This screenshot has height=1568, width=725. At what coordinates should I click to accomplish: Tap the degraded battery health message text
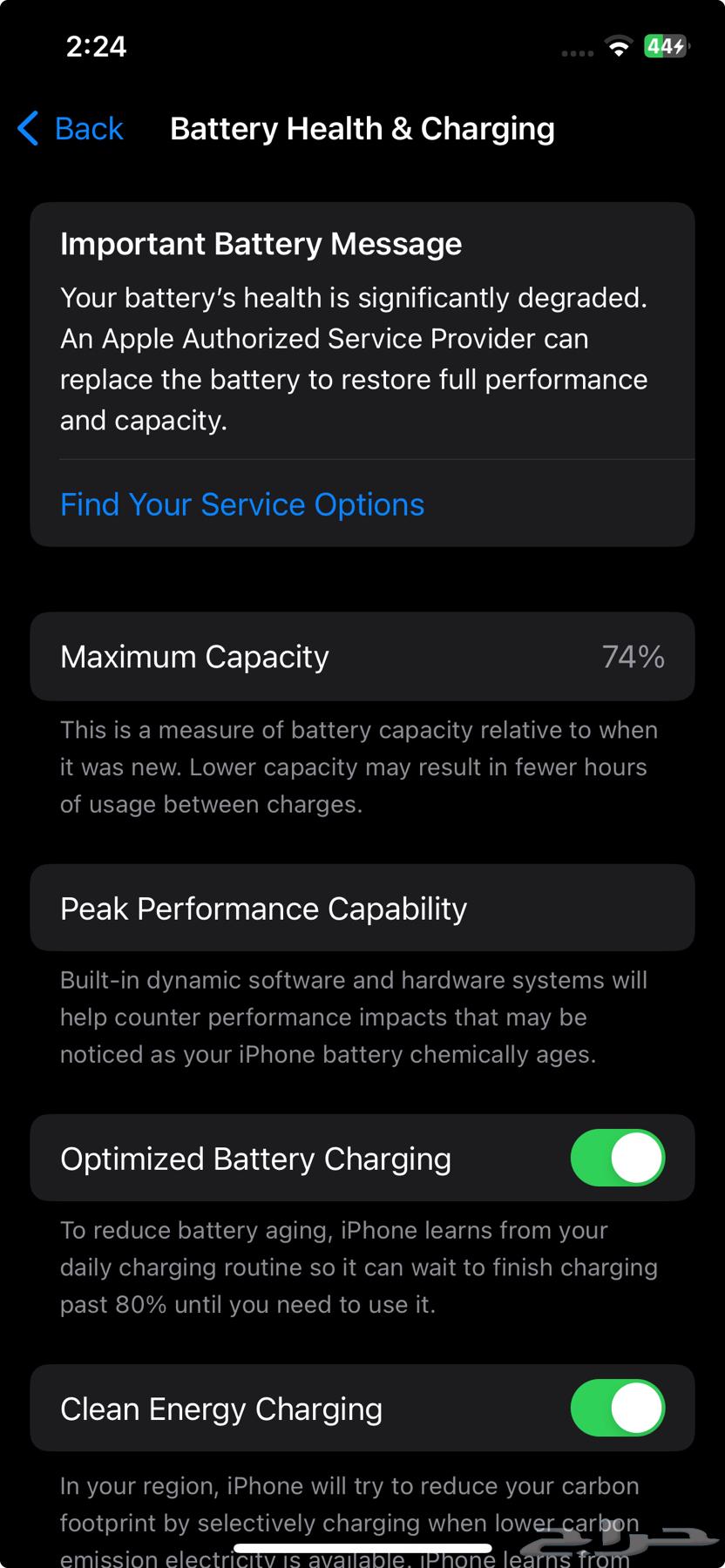pyautogui.click(x=353, y=358)
